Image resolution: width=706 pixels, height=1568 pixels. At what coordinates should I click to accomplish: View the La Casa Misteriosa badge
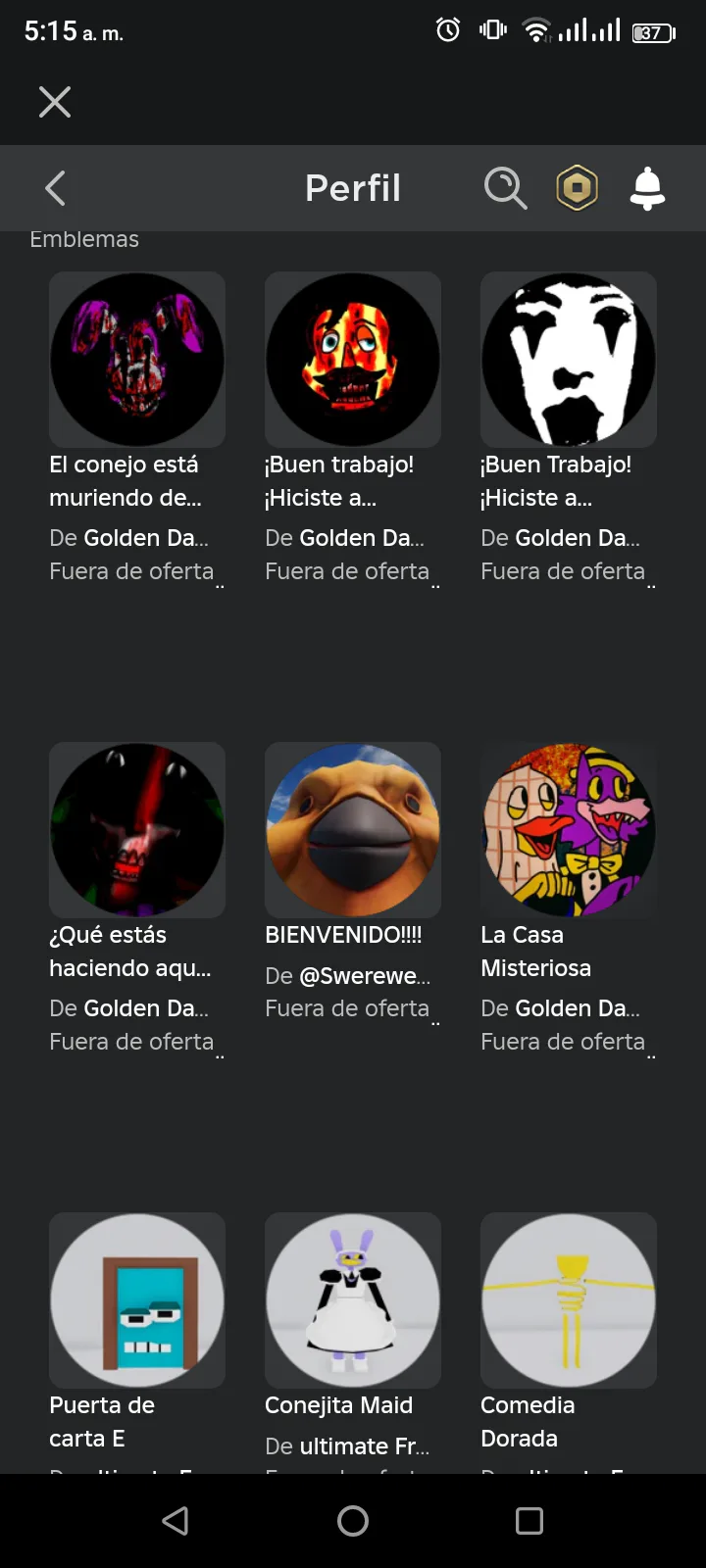[x=569, y=830]
